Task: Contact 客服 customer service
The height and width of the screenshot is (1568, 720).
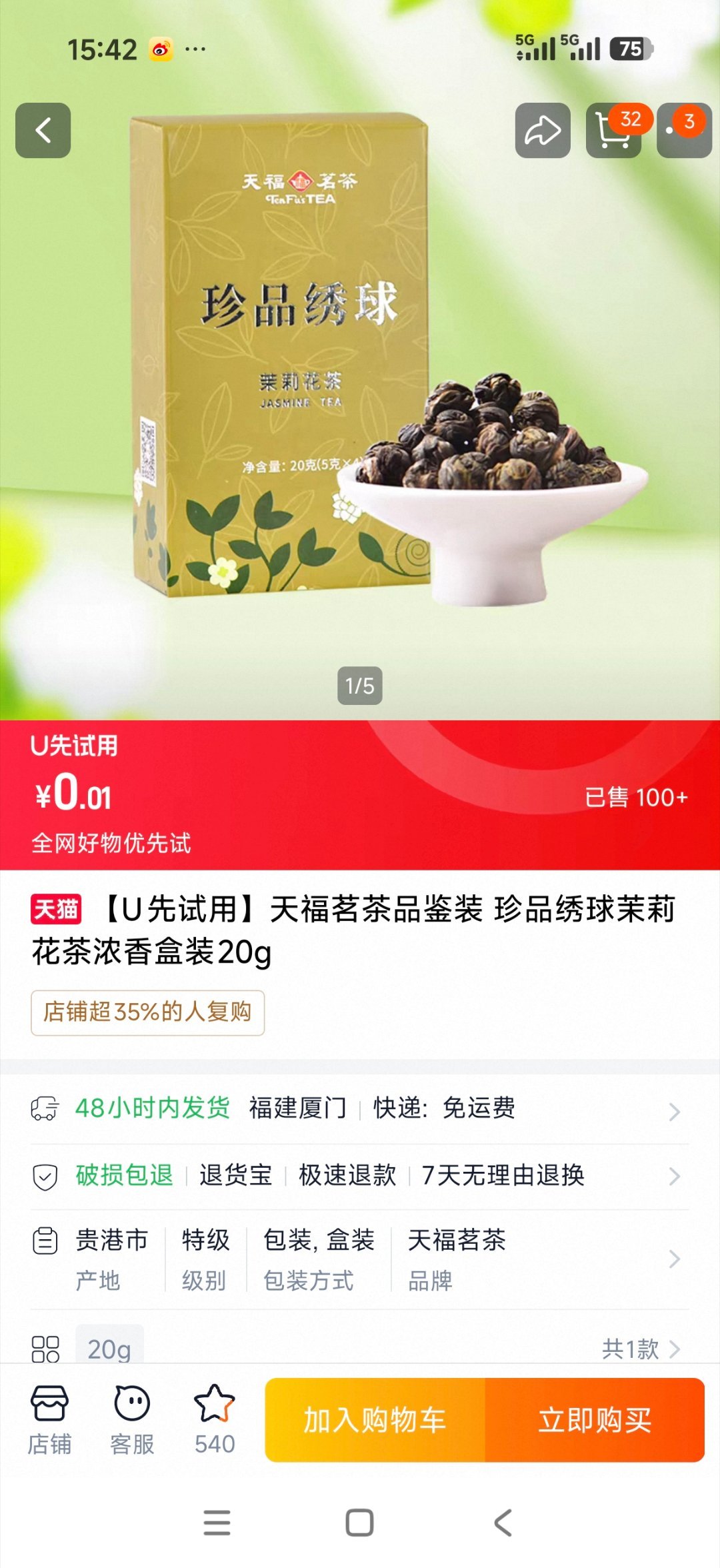Action: (x=132, y=1419)
